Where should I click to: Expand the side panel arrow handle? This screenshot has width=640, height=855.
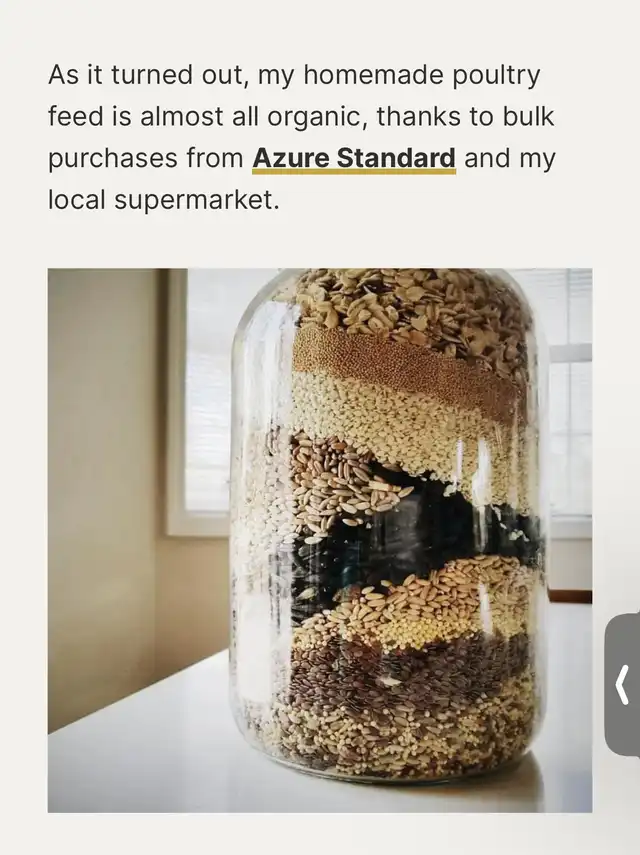click(623, 685)
